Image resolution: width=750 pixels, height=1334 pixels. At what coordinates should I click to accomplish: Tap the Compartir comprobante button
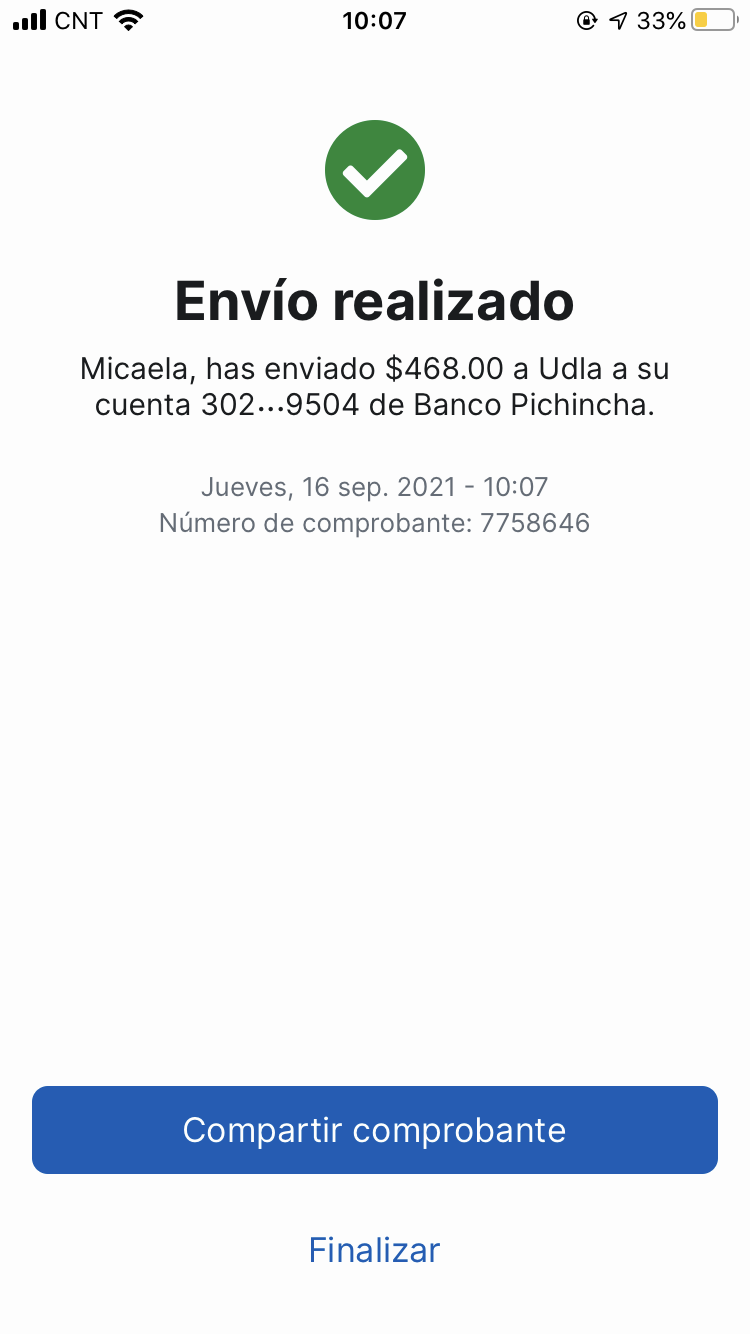pos(374,1130)
